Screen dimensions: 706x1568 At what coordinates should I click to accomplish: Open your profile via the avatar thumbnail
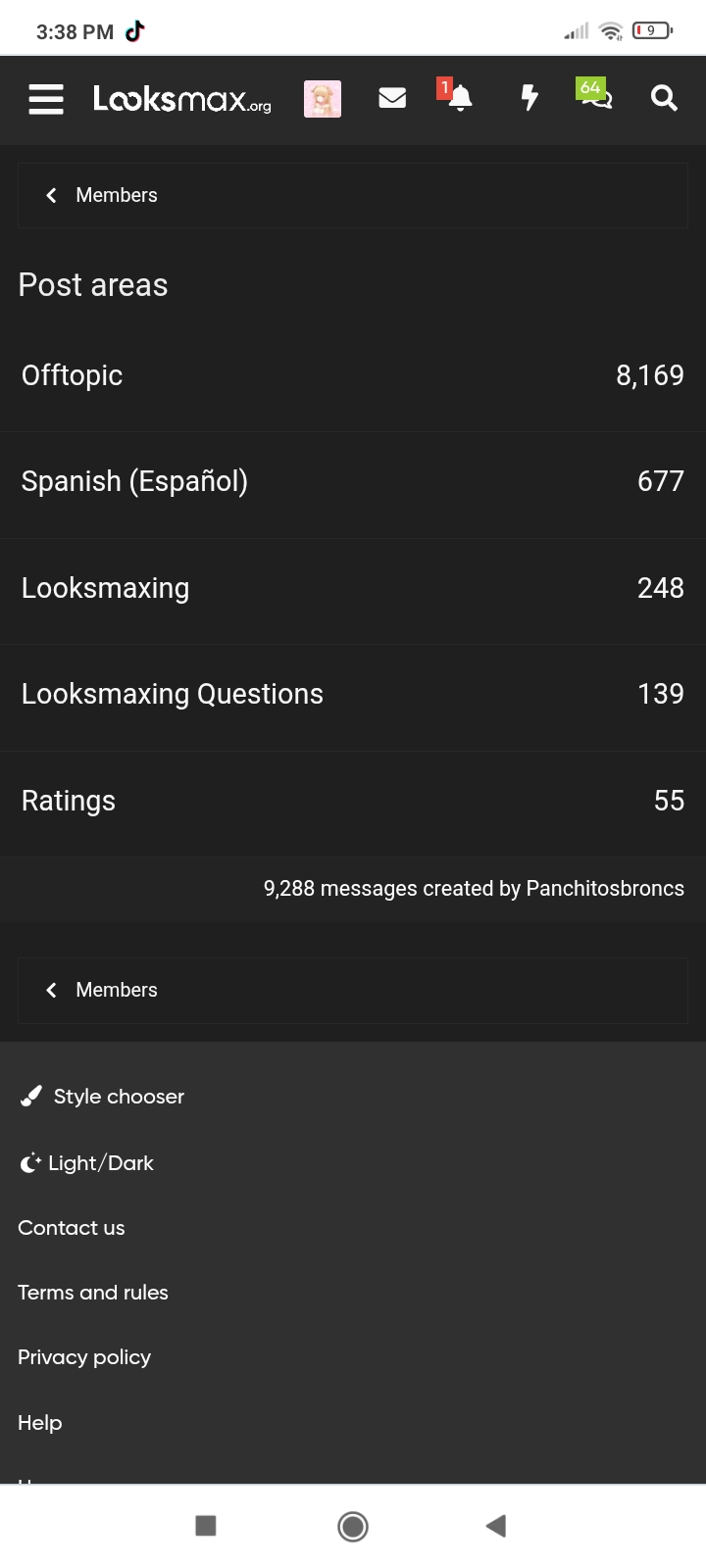click(x=322, y=98)
